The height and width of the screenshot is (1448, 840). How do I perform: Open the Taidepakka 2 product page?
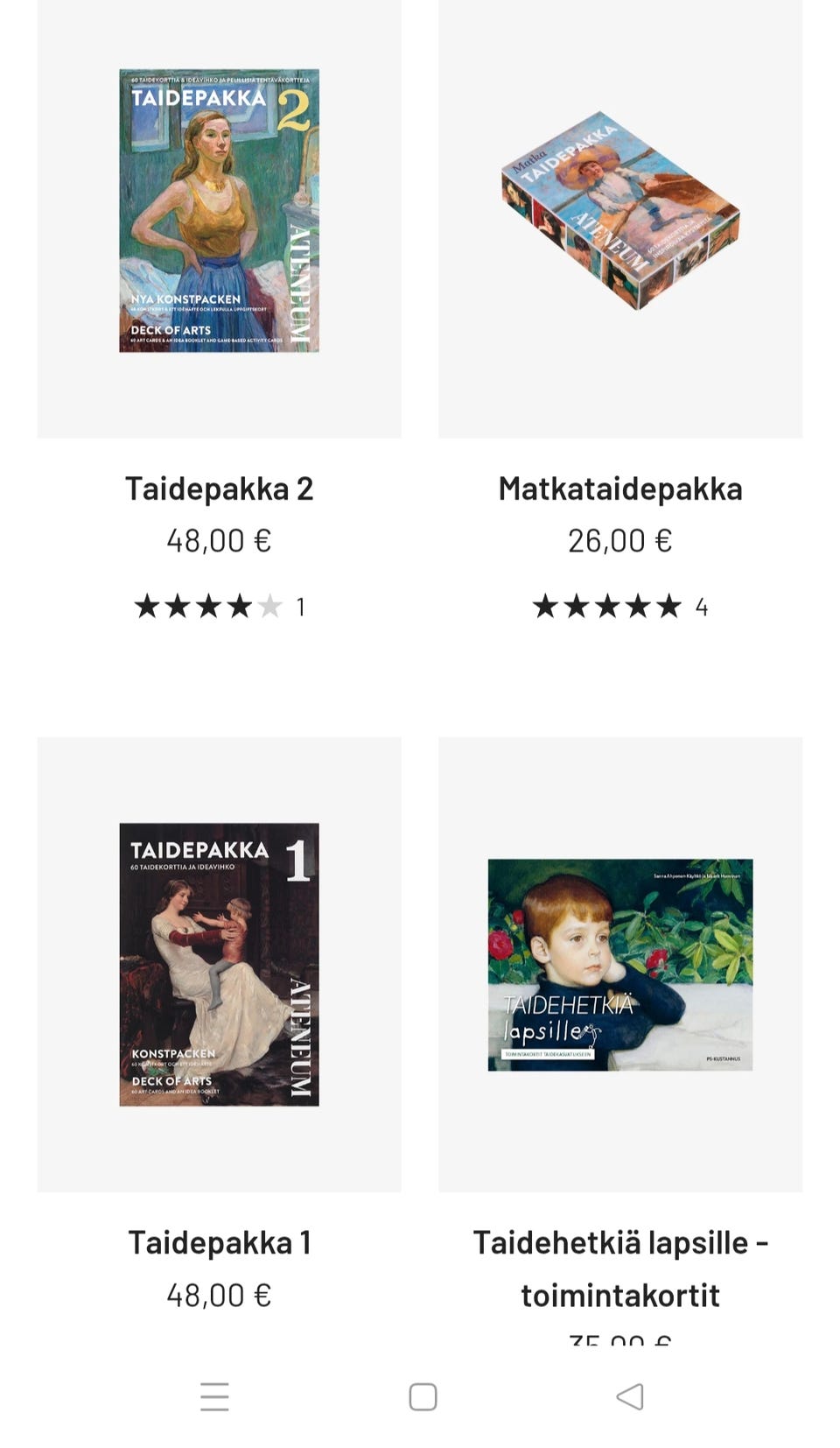221,488
